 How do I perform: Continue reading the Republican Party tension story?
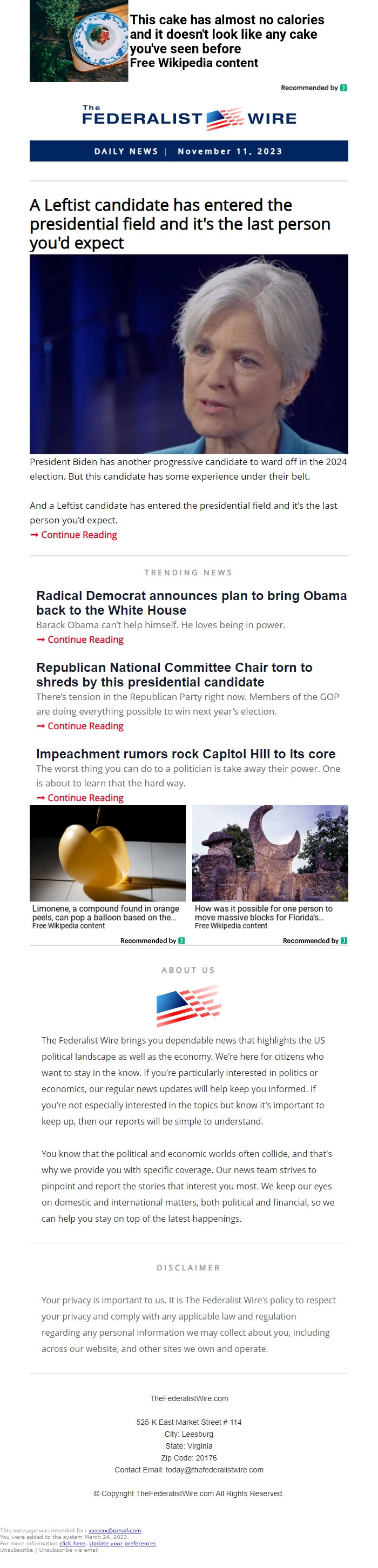click(x=85, y=725)
